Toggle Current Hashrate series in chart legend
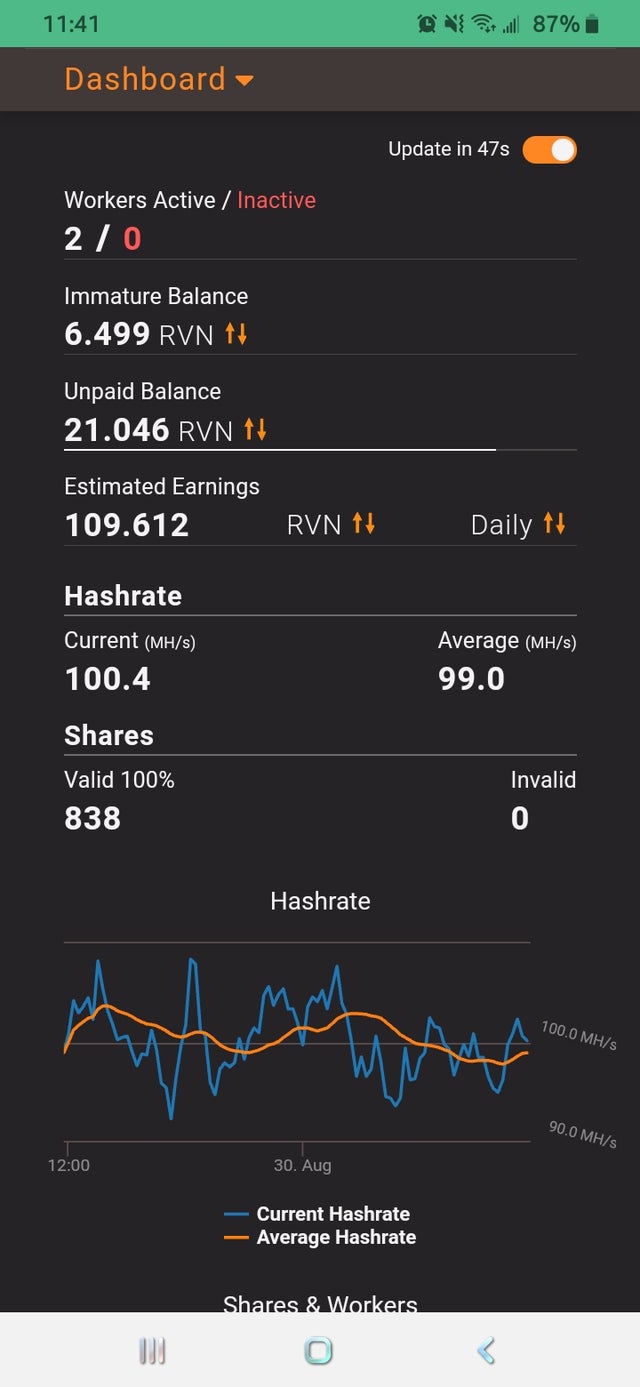Image resolution: width=640 pixels, height=1387 pixels. pyautogui.click(x=317, y=1214)
